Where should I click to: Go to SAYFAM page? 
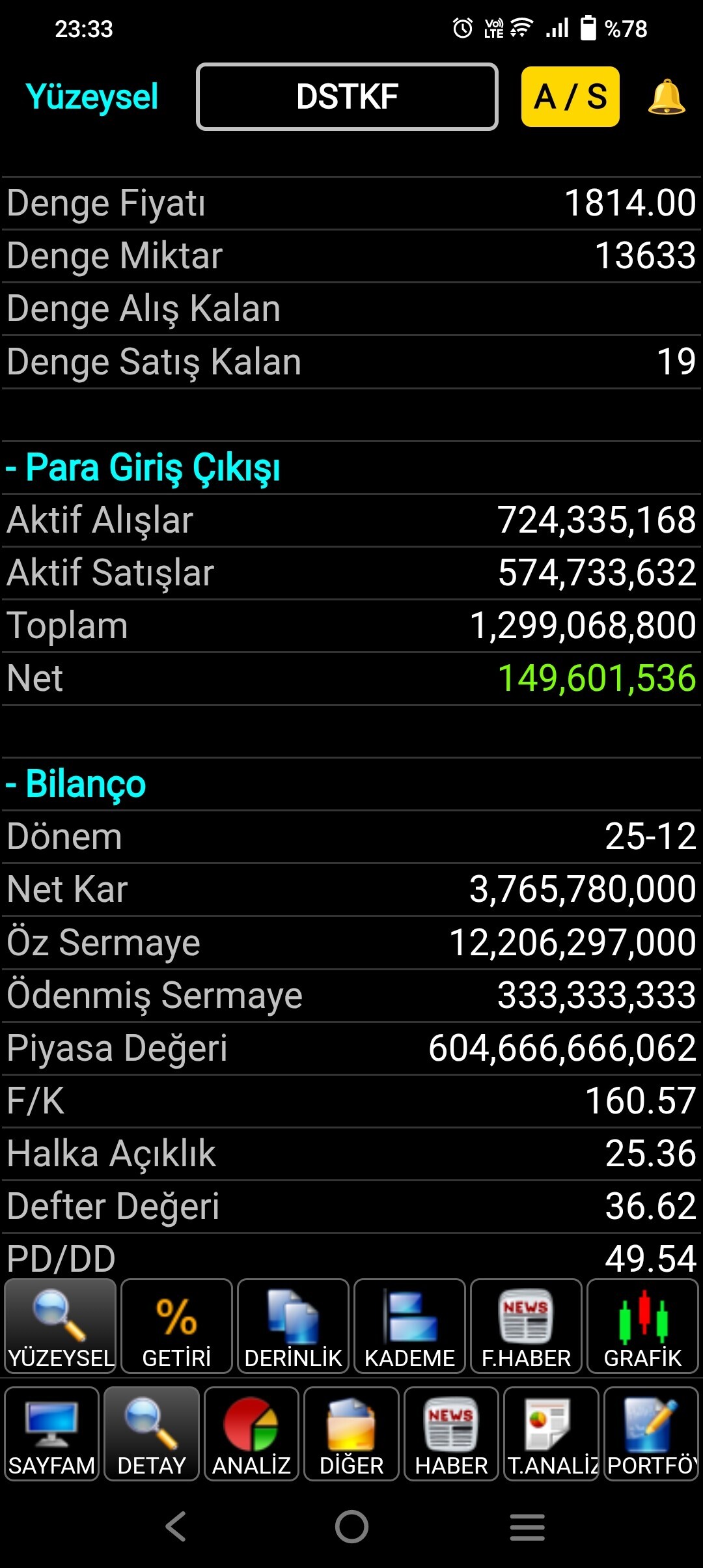pyautogui.click(x=51, y=1434)
